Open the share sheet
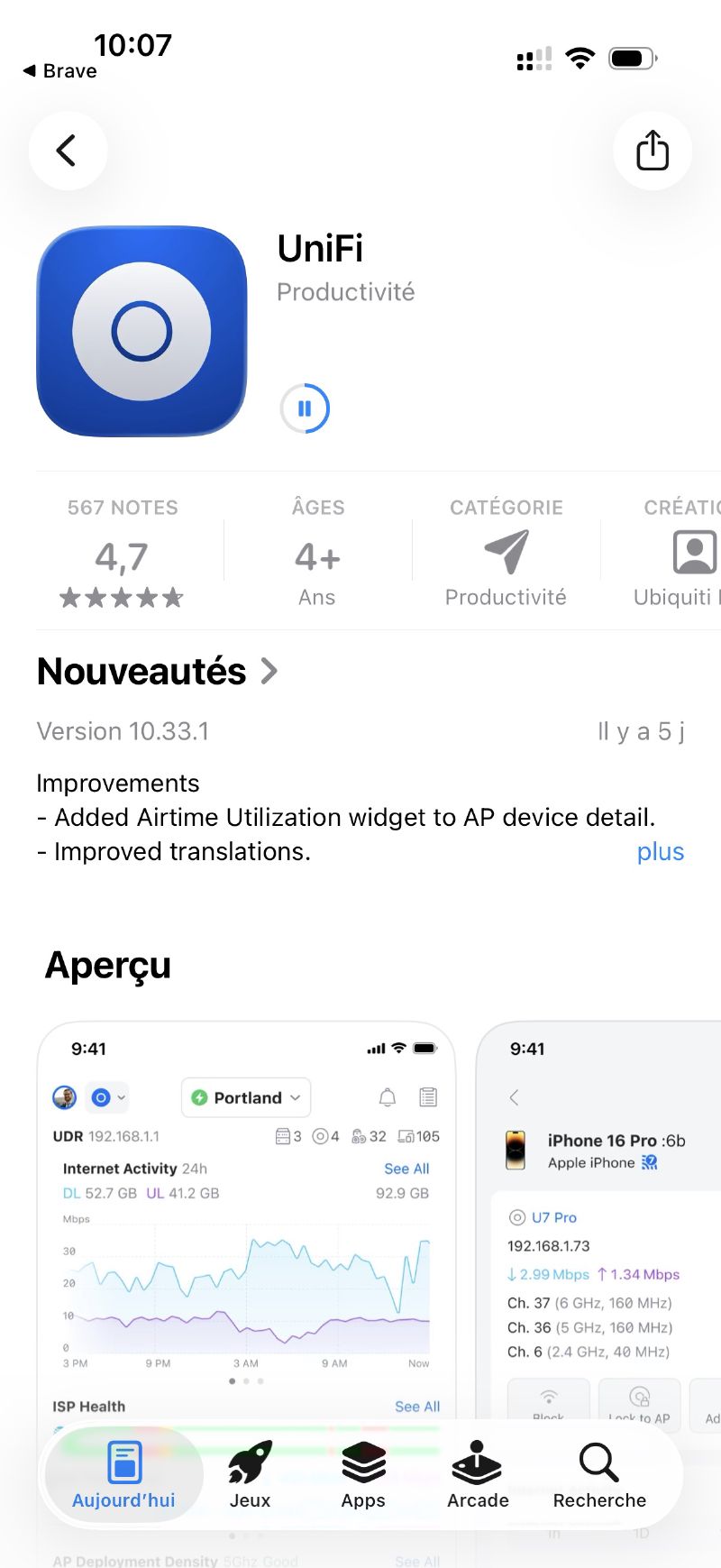 tap(652, 151)
